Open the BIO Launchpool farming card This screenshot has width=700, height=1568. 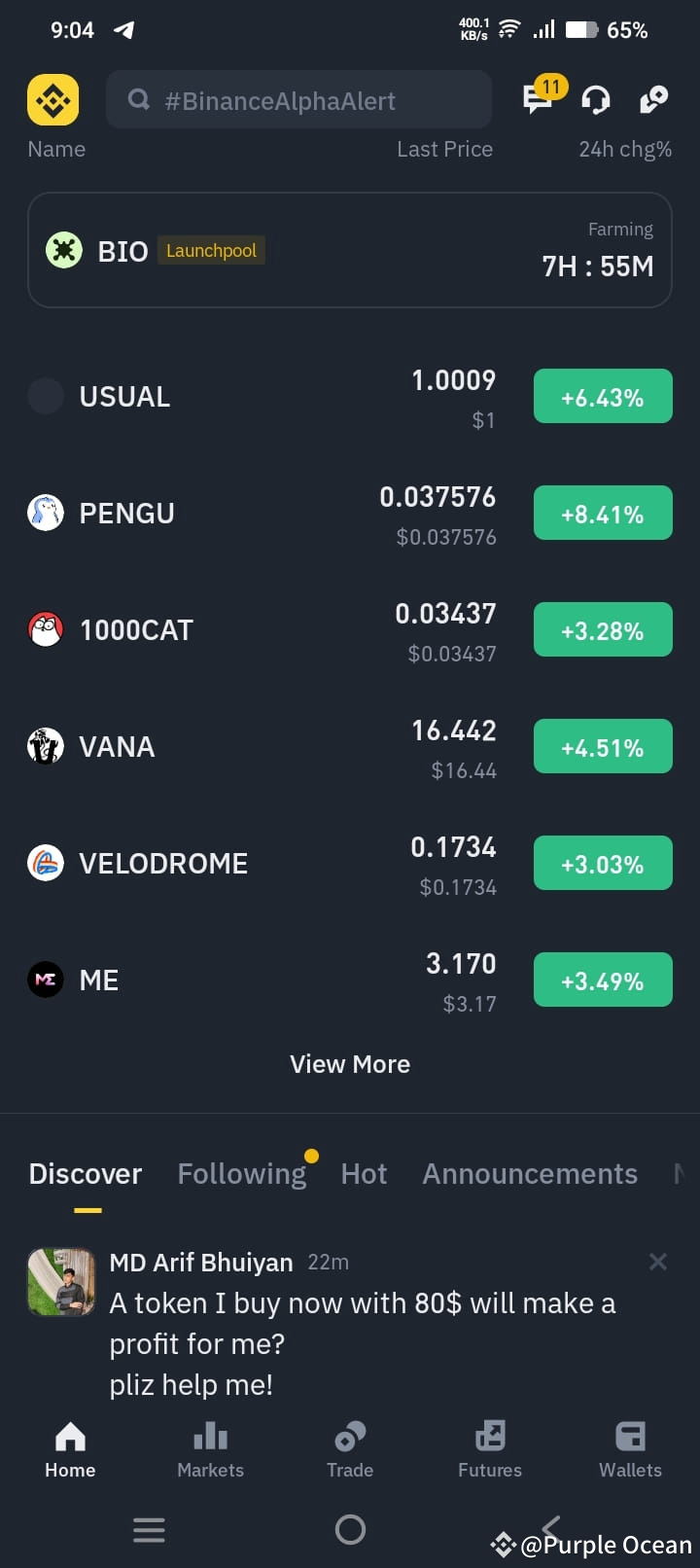point(349,251)
